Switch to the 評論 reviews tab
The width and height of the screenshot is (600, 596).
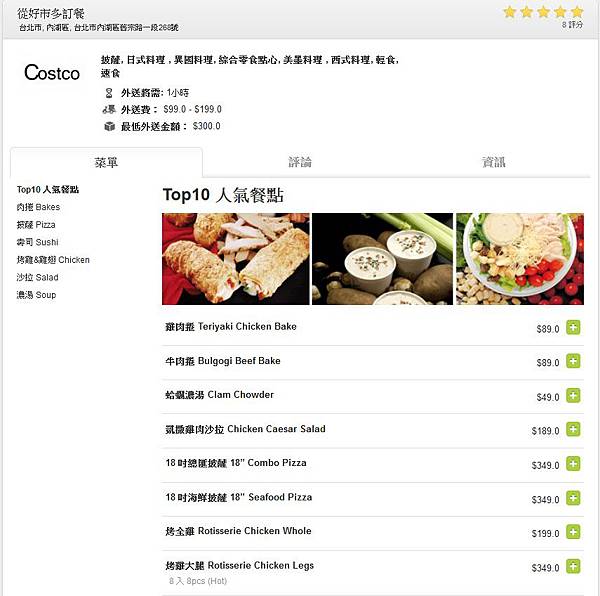coord(300,162)
